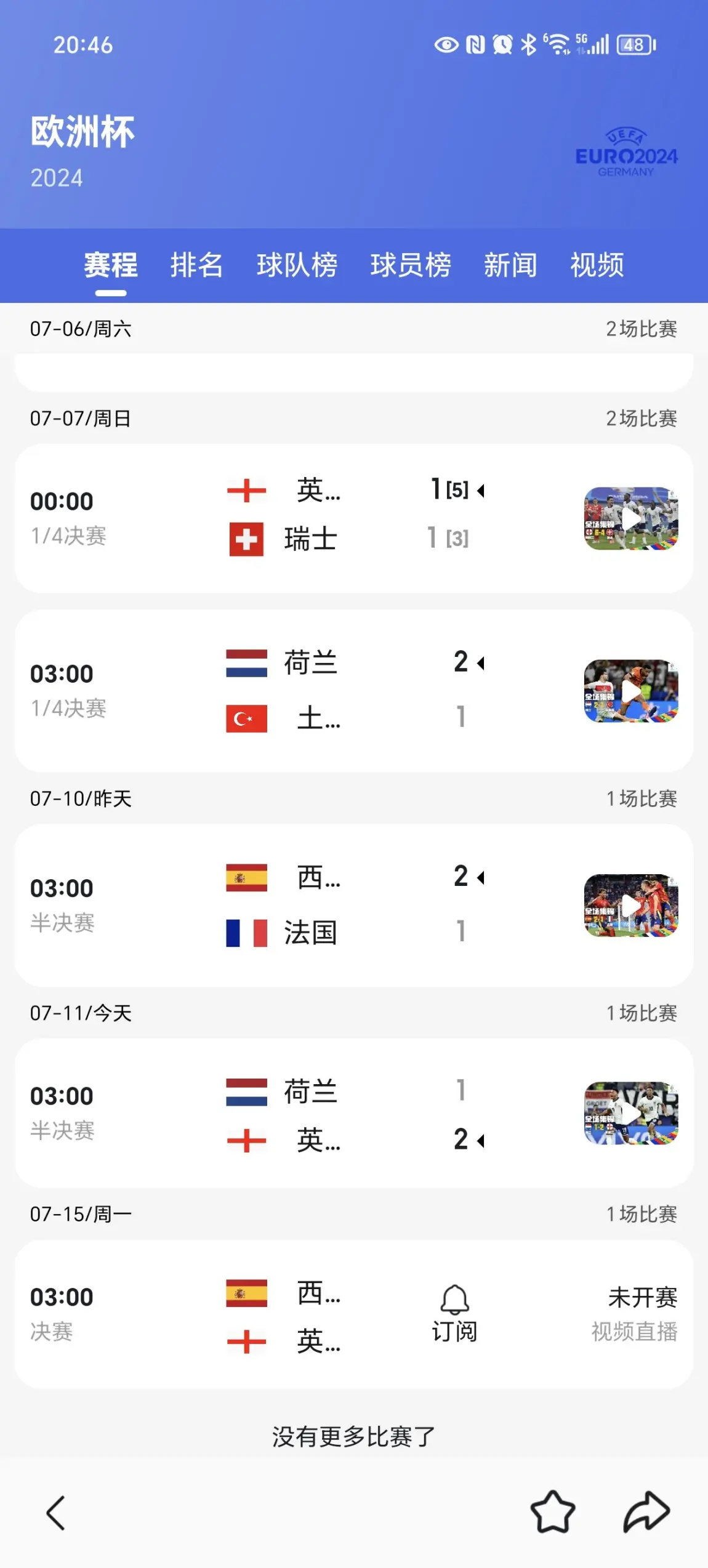
Task: Play the 荷兰 vs Turkey highlights video
Action: [x=631, y=691]
